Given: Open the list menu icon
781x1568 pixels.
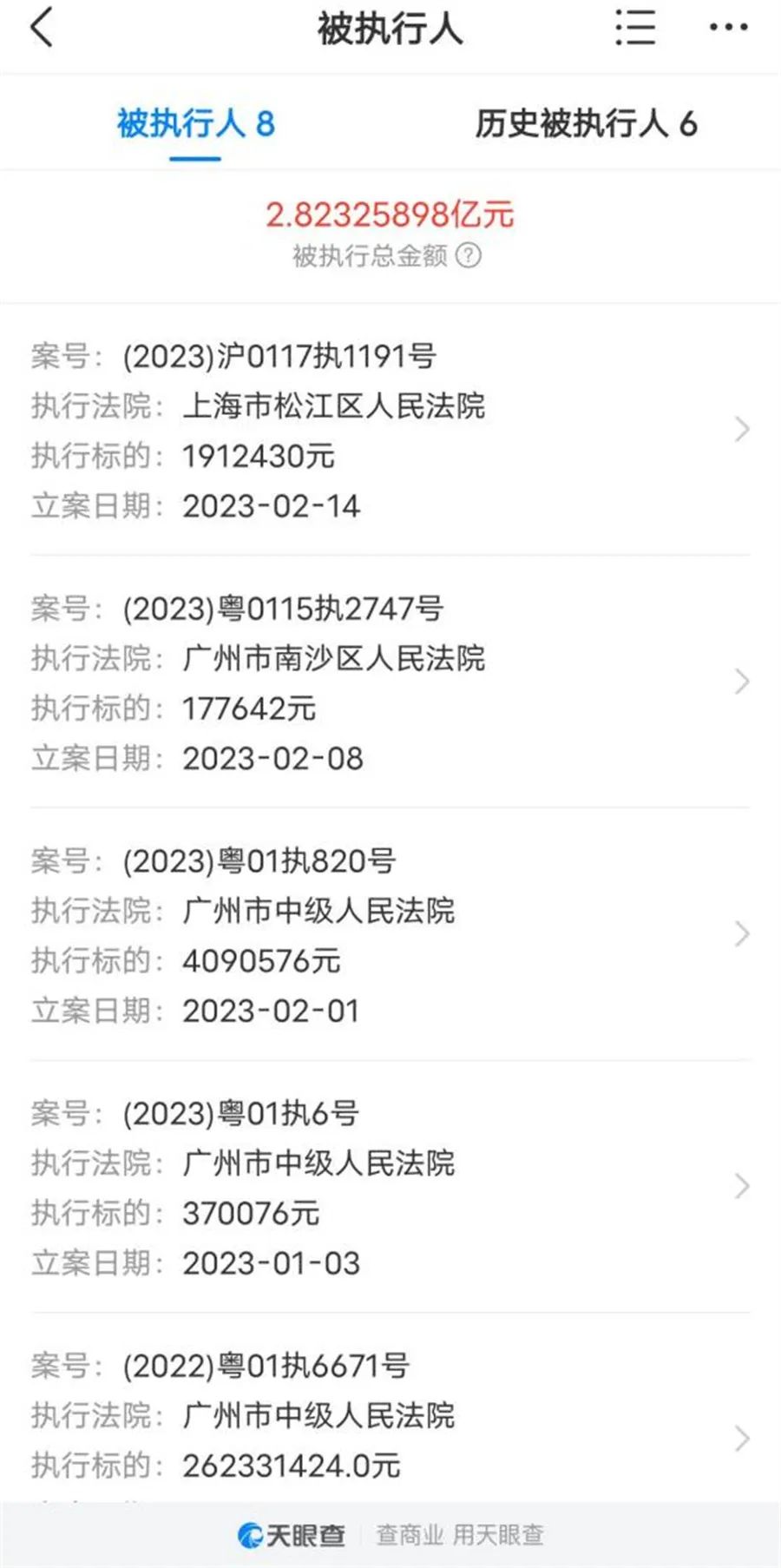Looking at the screenshot, I should (634, 28).
